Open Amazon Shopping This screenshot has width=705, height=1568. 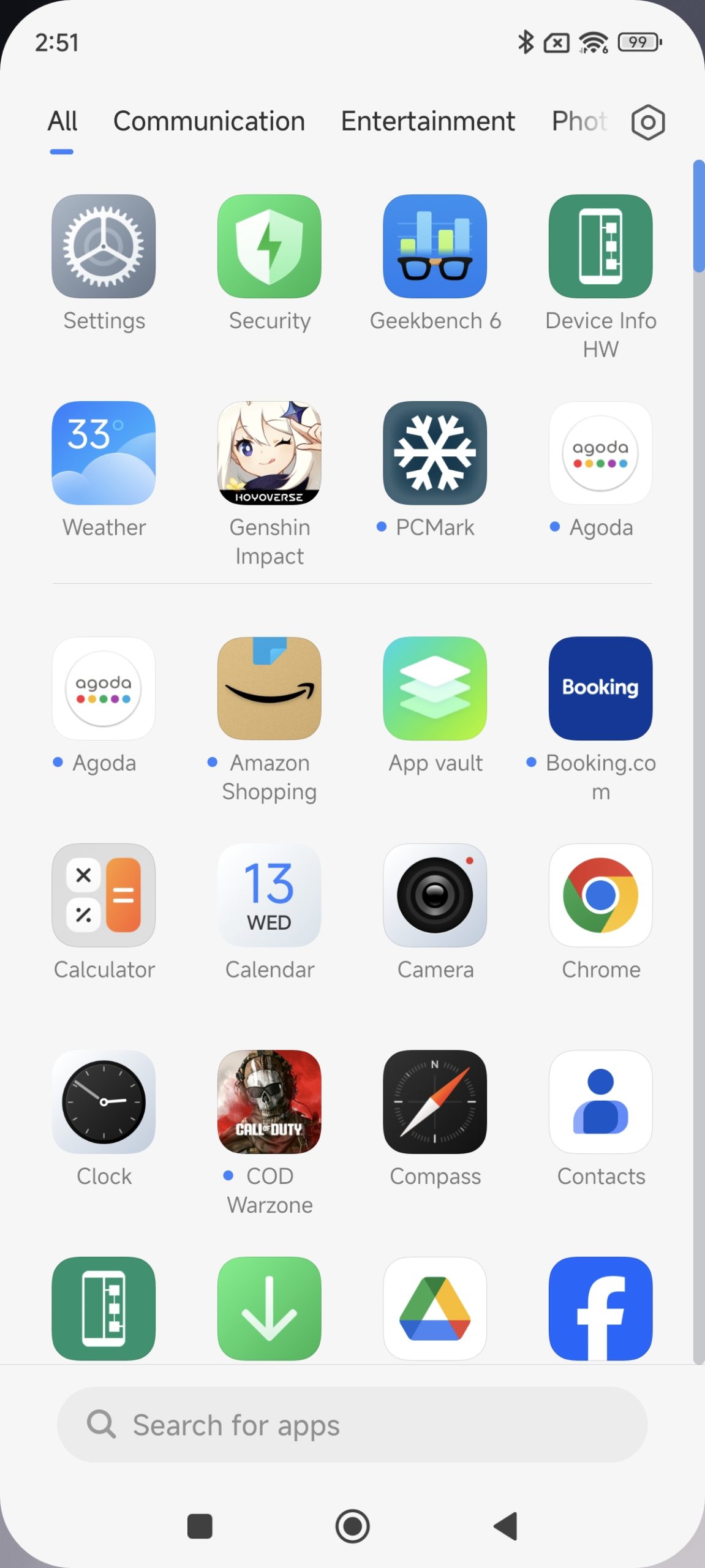269,688
